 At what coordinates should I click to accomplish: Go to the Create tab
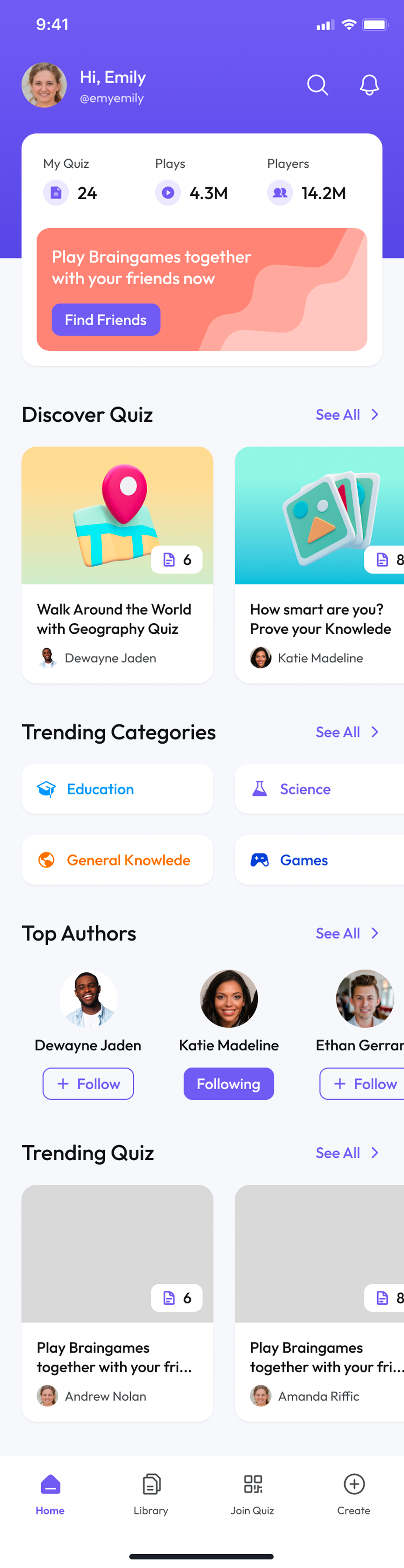(x=353, y=1494)
